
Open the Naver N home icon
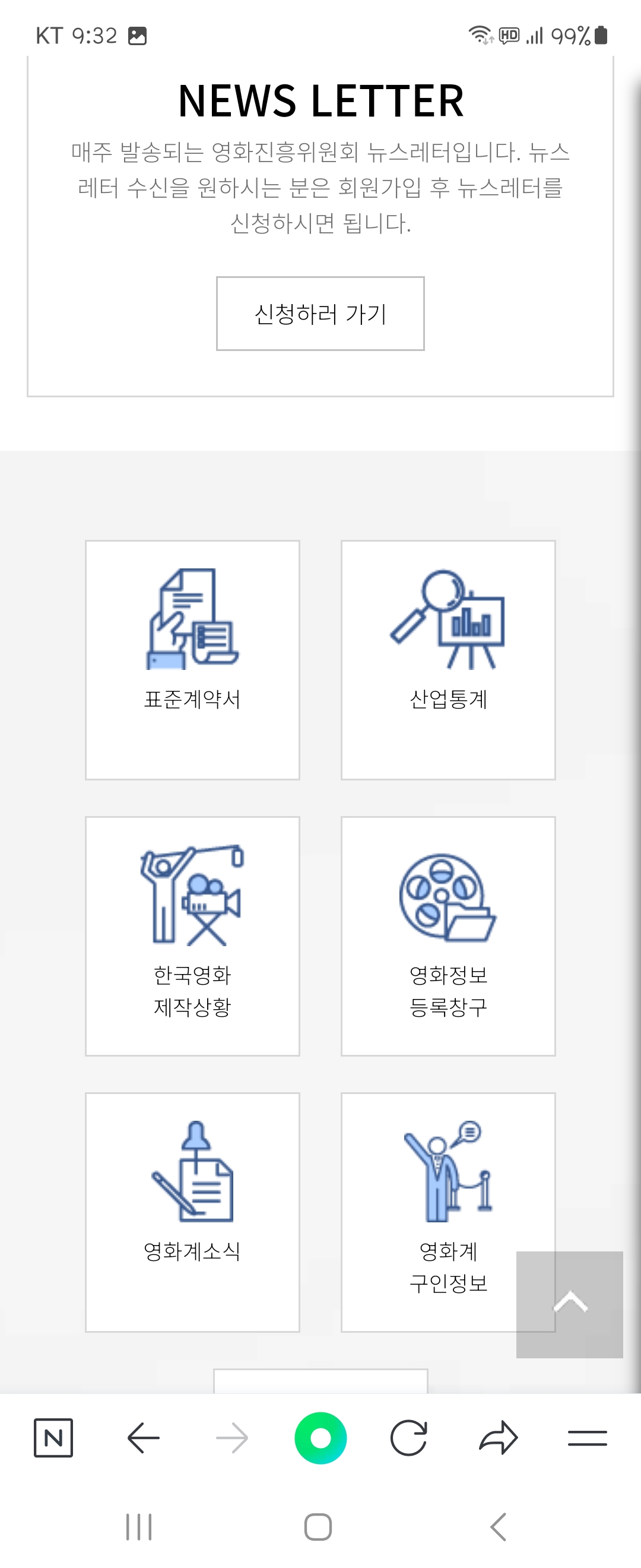tap(53, 1438)
